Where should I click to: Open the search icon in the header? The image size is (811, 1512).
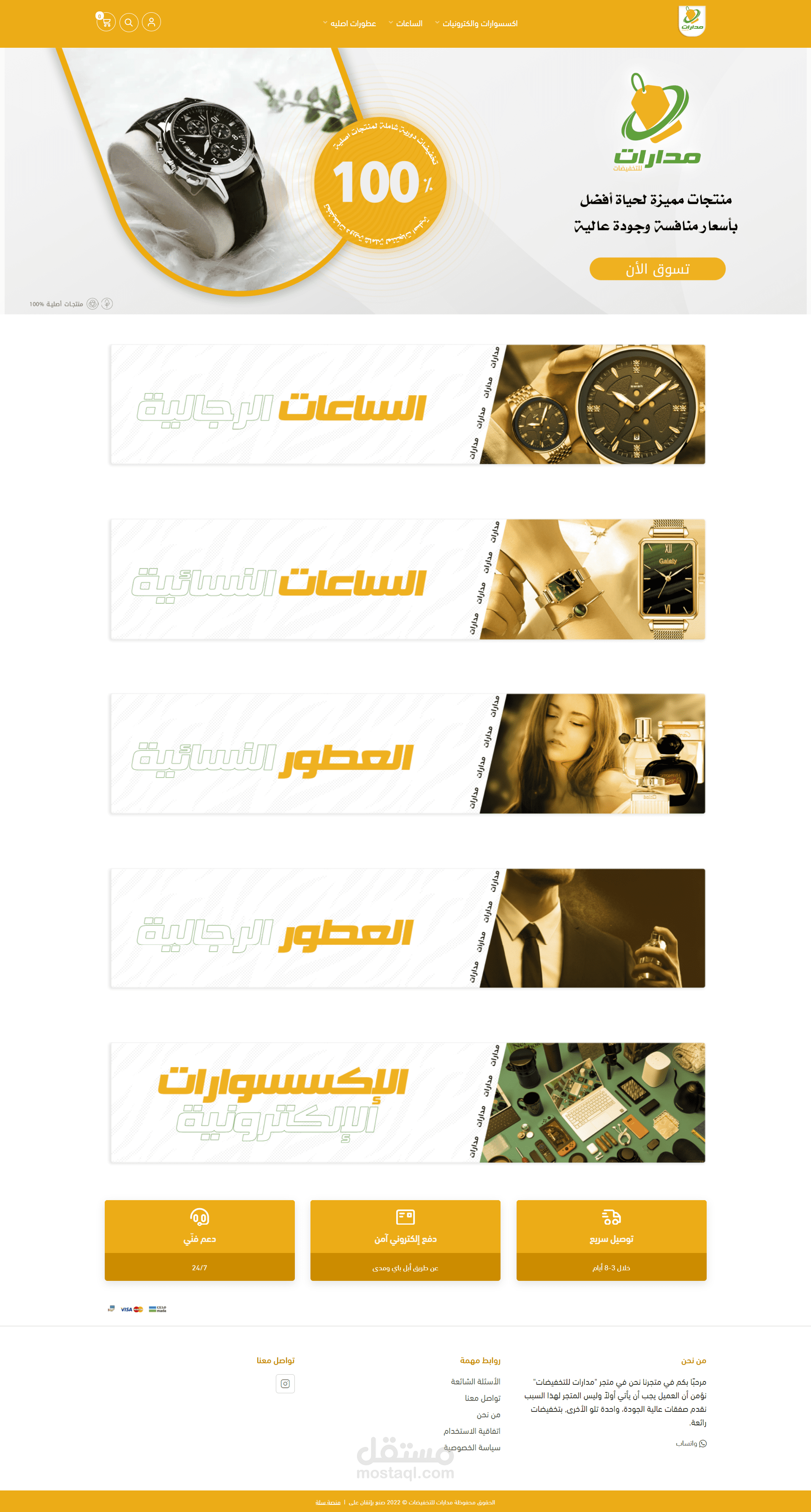point(128,22)
